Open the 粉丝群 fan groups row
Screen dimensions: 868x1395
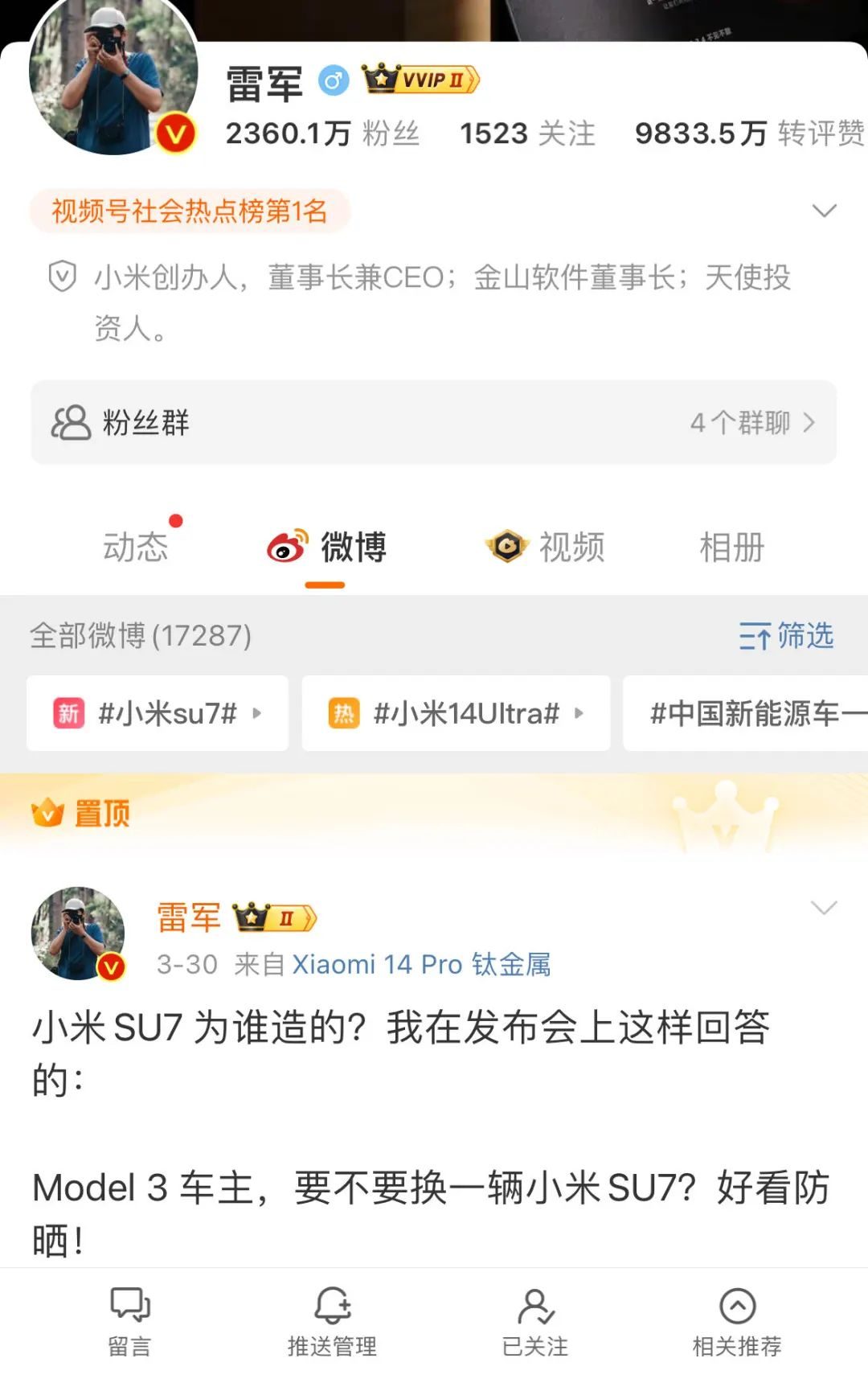tap(433, 422)
